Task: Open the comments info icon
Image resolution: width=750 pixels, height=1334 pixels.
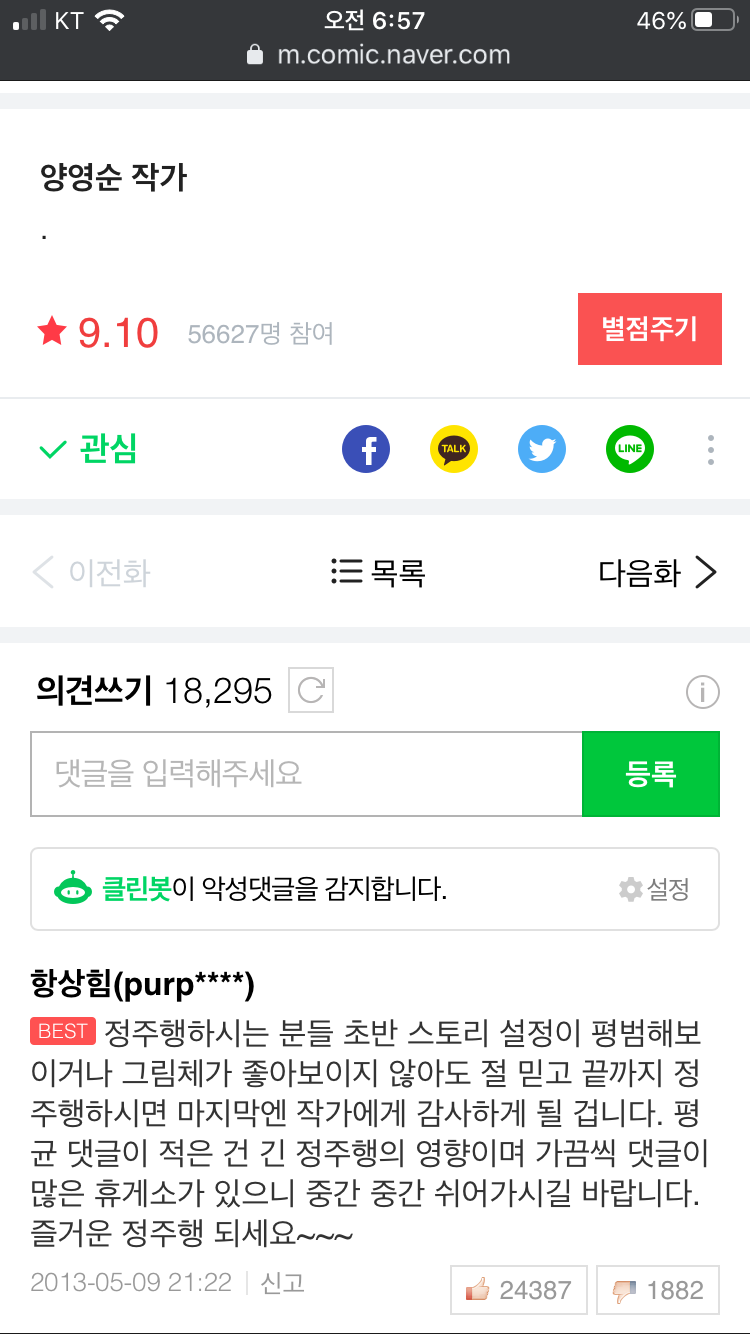Action: (x=702, y=691)
